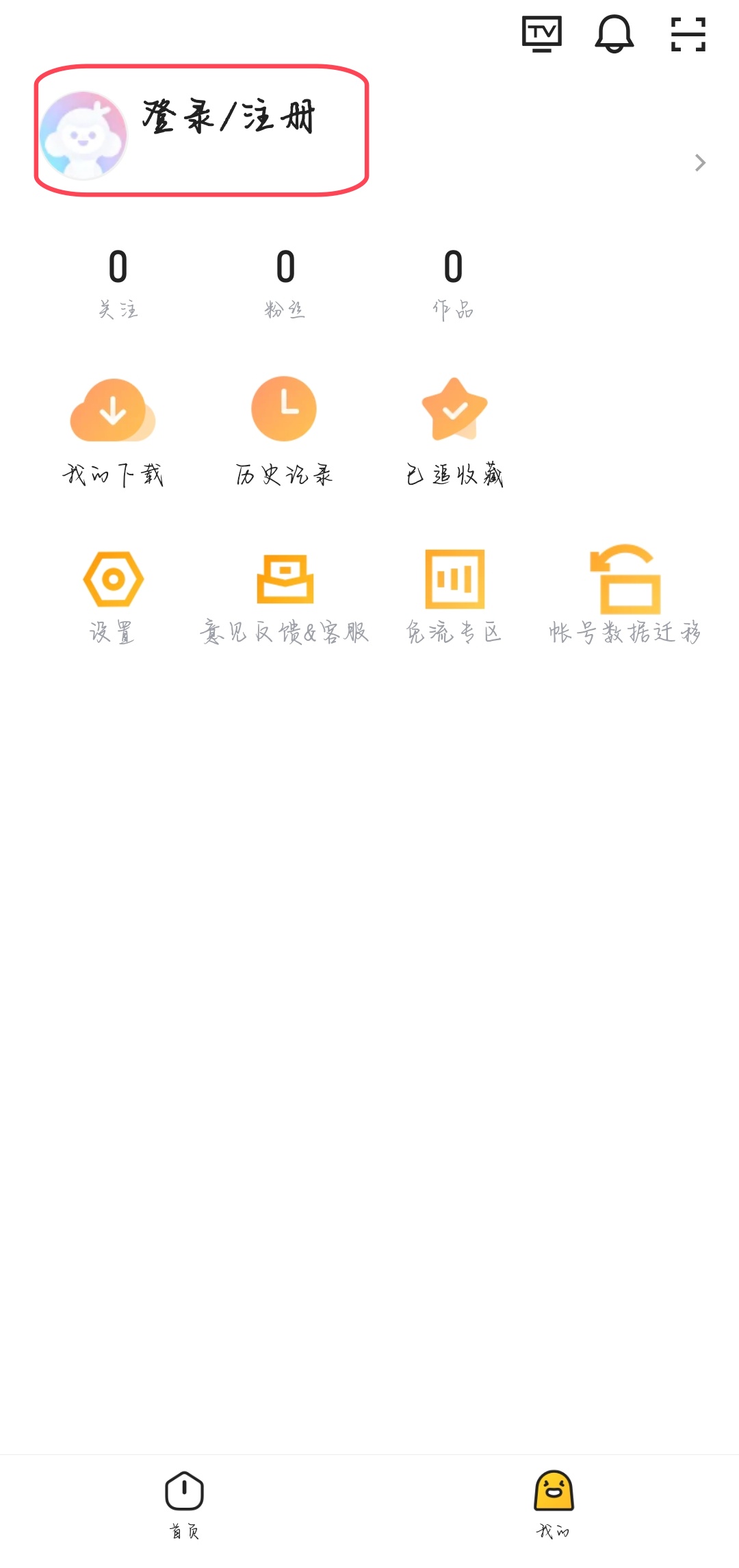Open 意见反馈&客服 feedback and support
The height and width of the screenshot is (1568, 739).
click(285, 597)
